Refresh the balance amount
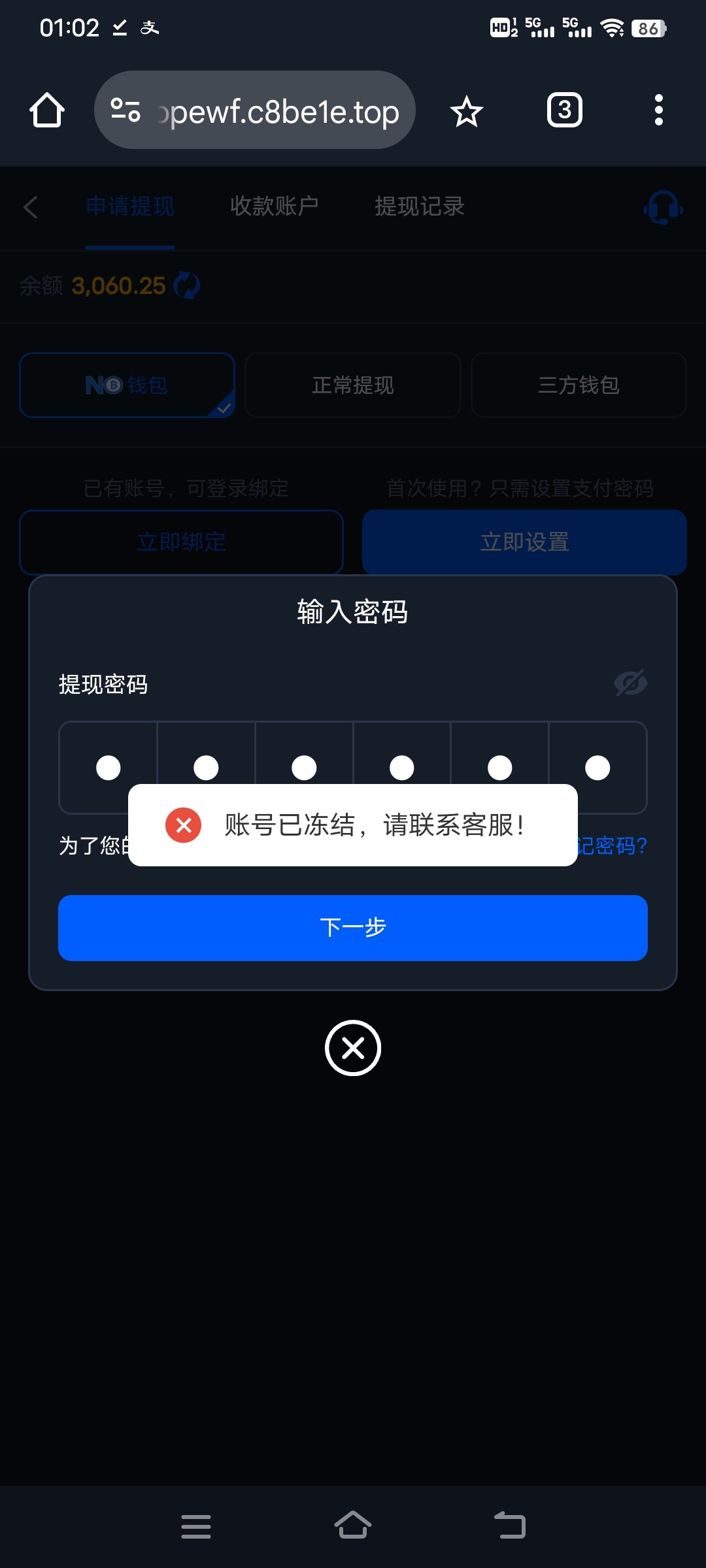Screen dimensions: 706x1568 [x=187, y=286]
